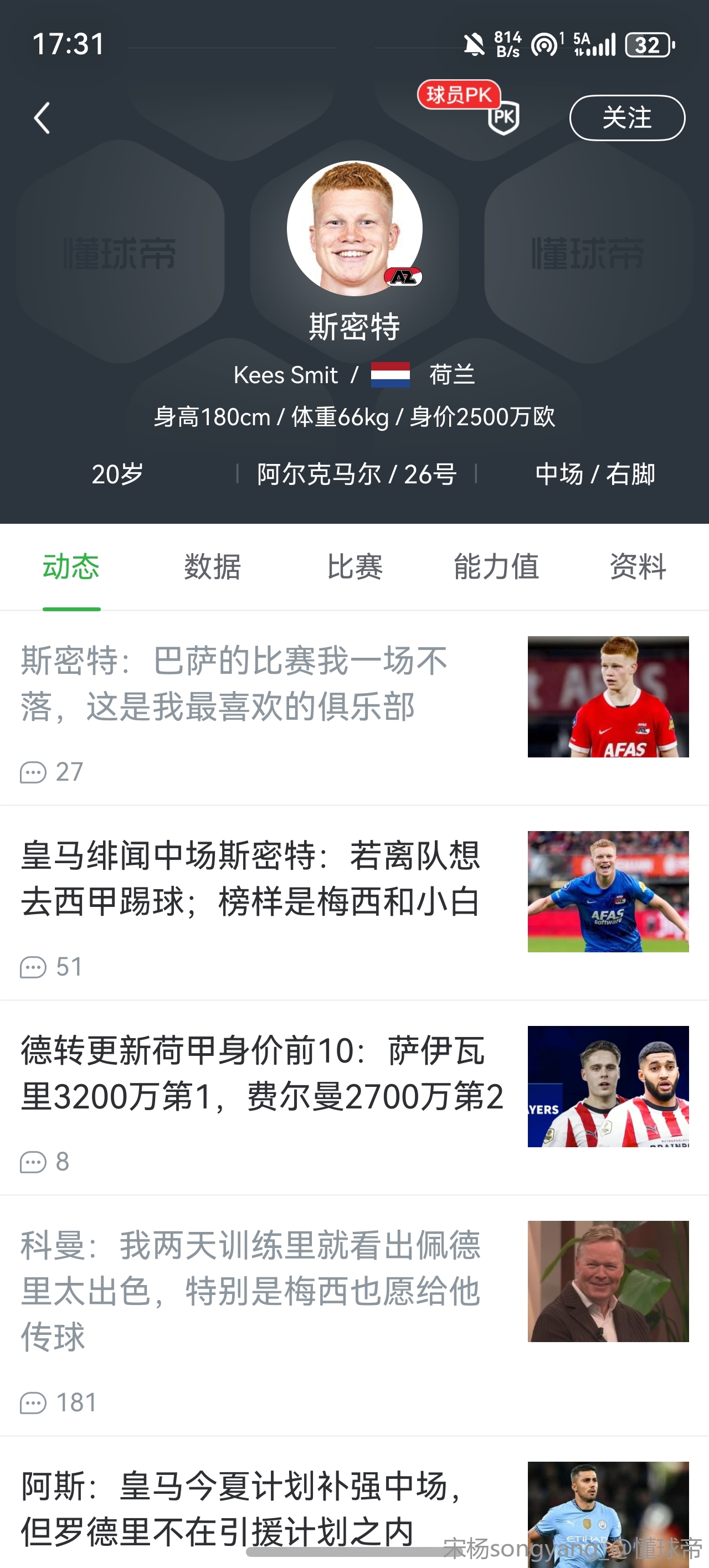
Task: Open the player's profile avatar
Action: (x=354, y=229)
